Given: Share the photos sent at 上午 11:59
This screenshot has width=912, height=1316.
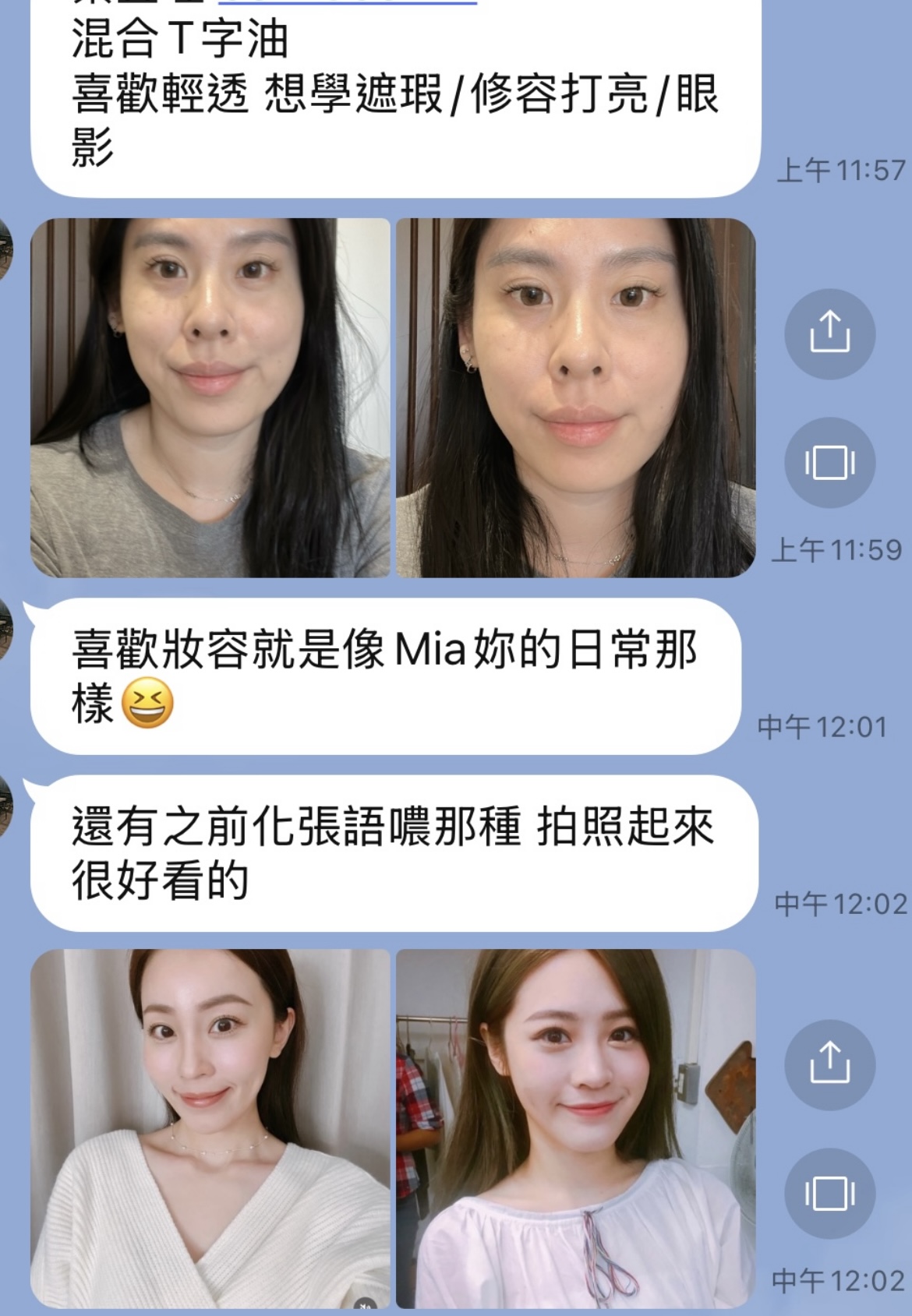Looking at the screenshot, I should point(829,333).
